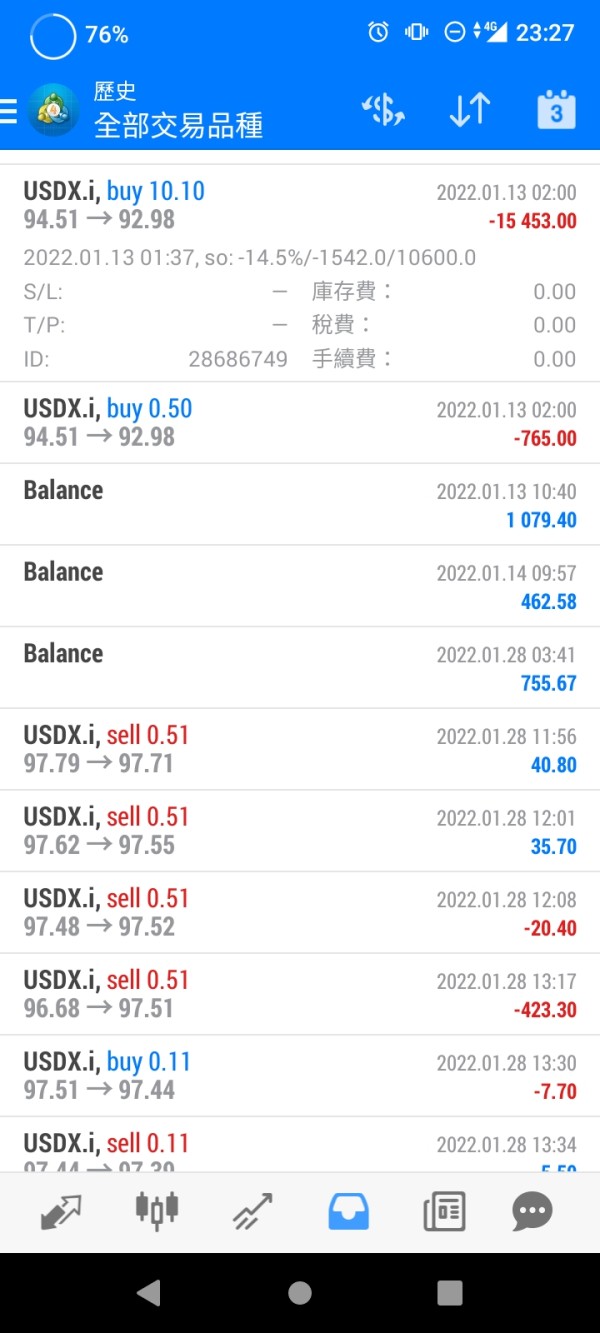Switch to the chat messages tab
This screenshot has width=600, height=1333.
click(532, 1212)
